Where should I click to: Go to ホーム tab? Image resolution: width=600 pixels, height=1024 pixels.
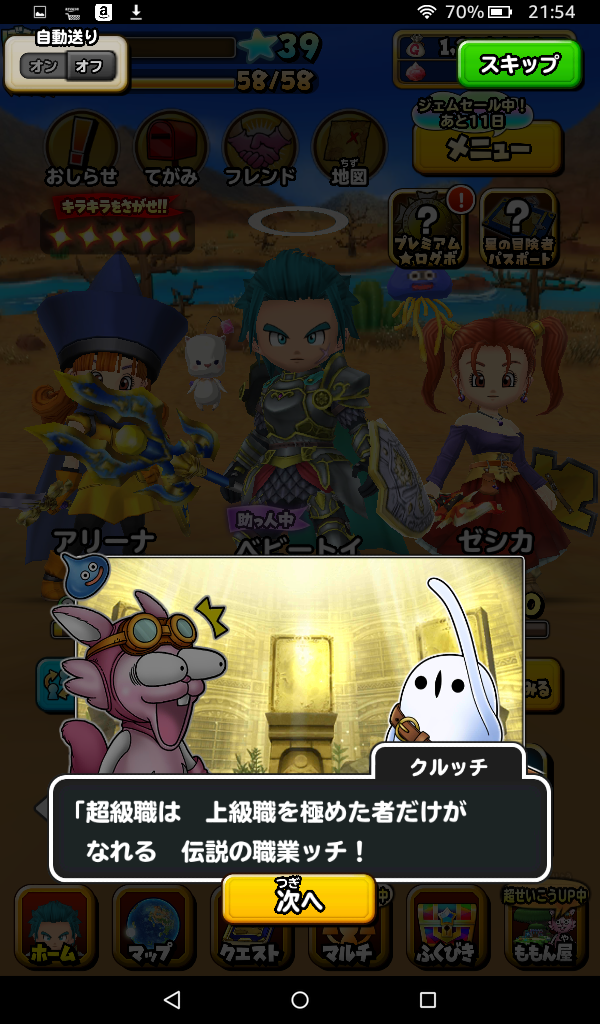click(x=55, y=928)
